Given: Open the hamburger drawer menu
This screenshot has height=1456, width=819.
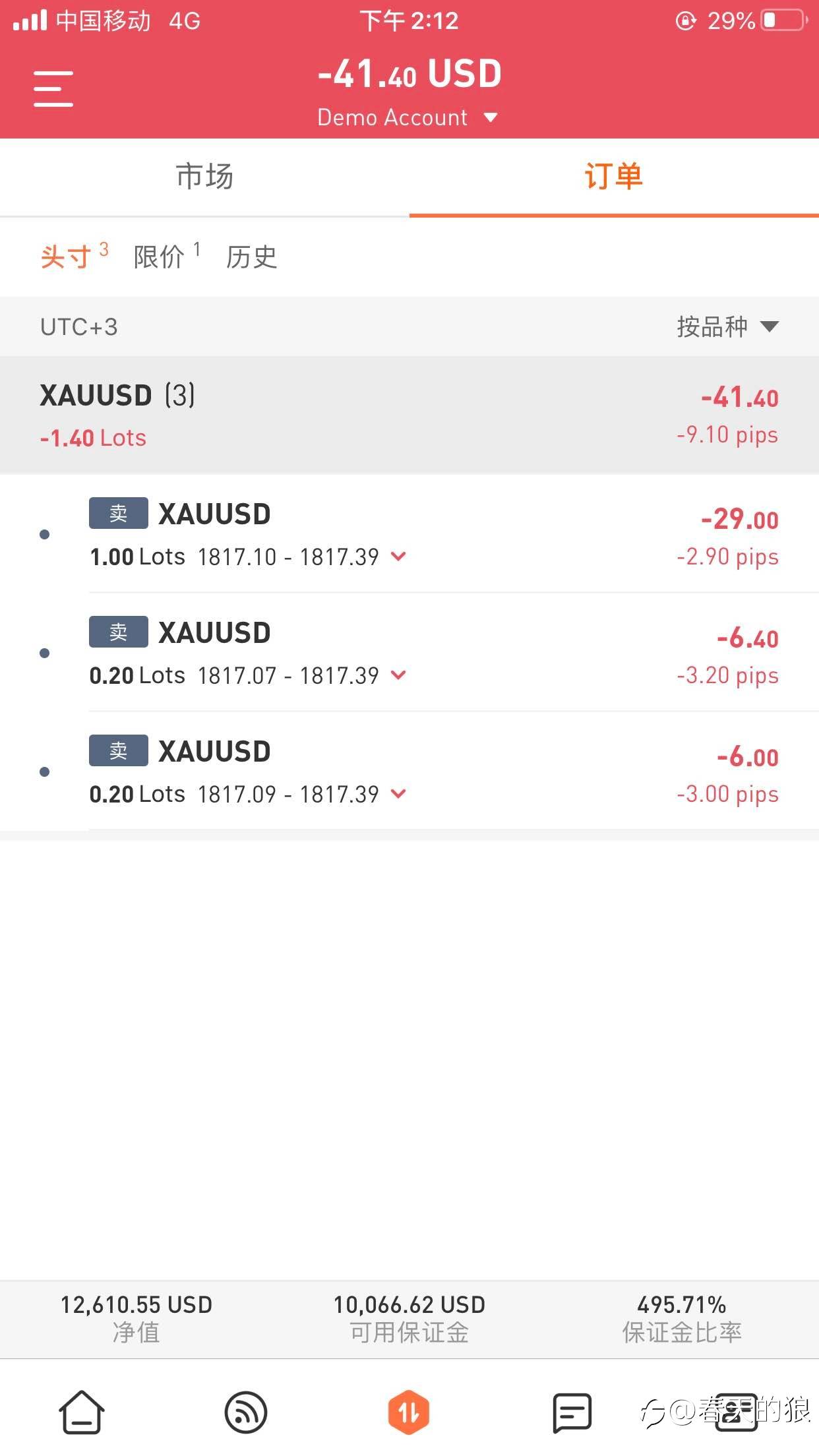Looking at the screenshot, I should point(53,88).
